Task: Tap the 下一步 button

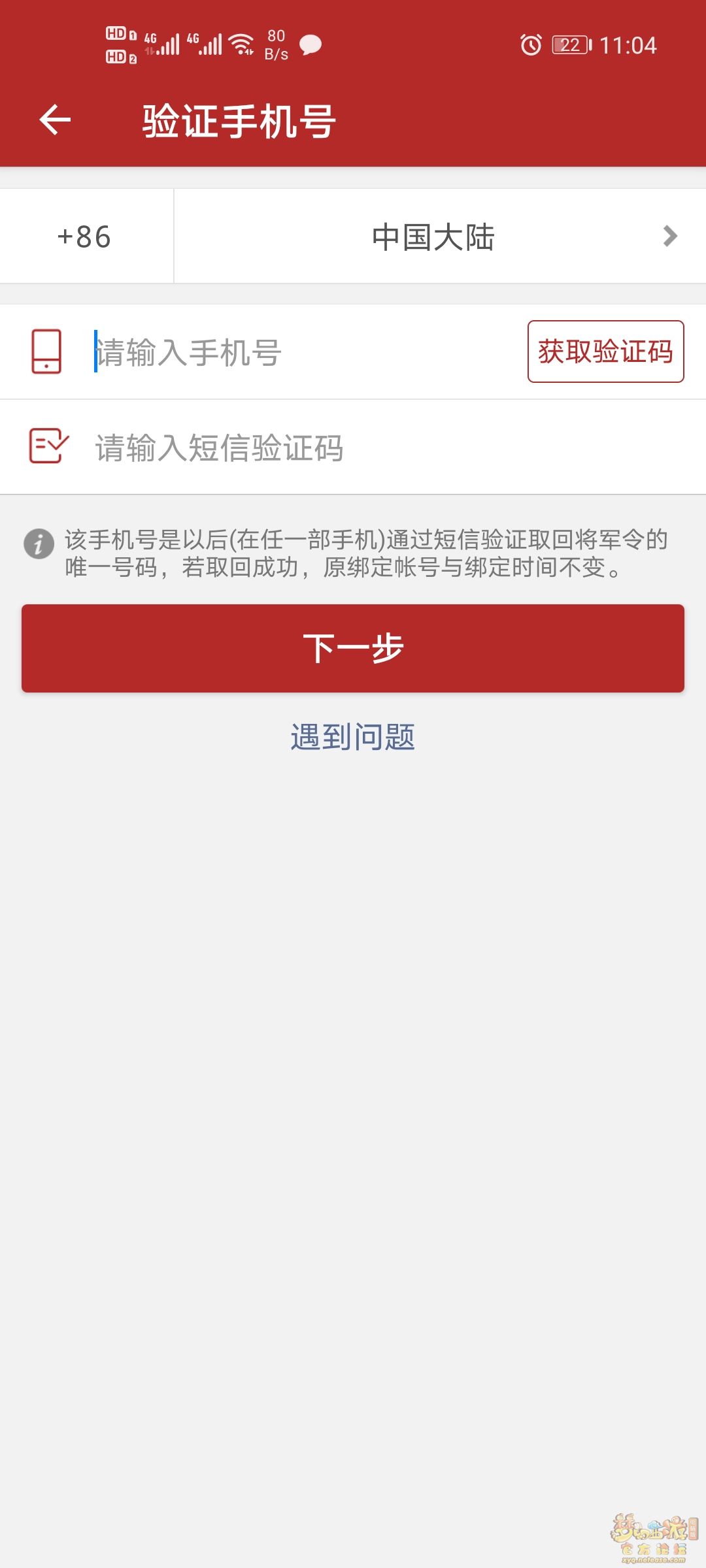Action: (x=353, y=648)
